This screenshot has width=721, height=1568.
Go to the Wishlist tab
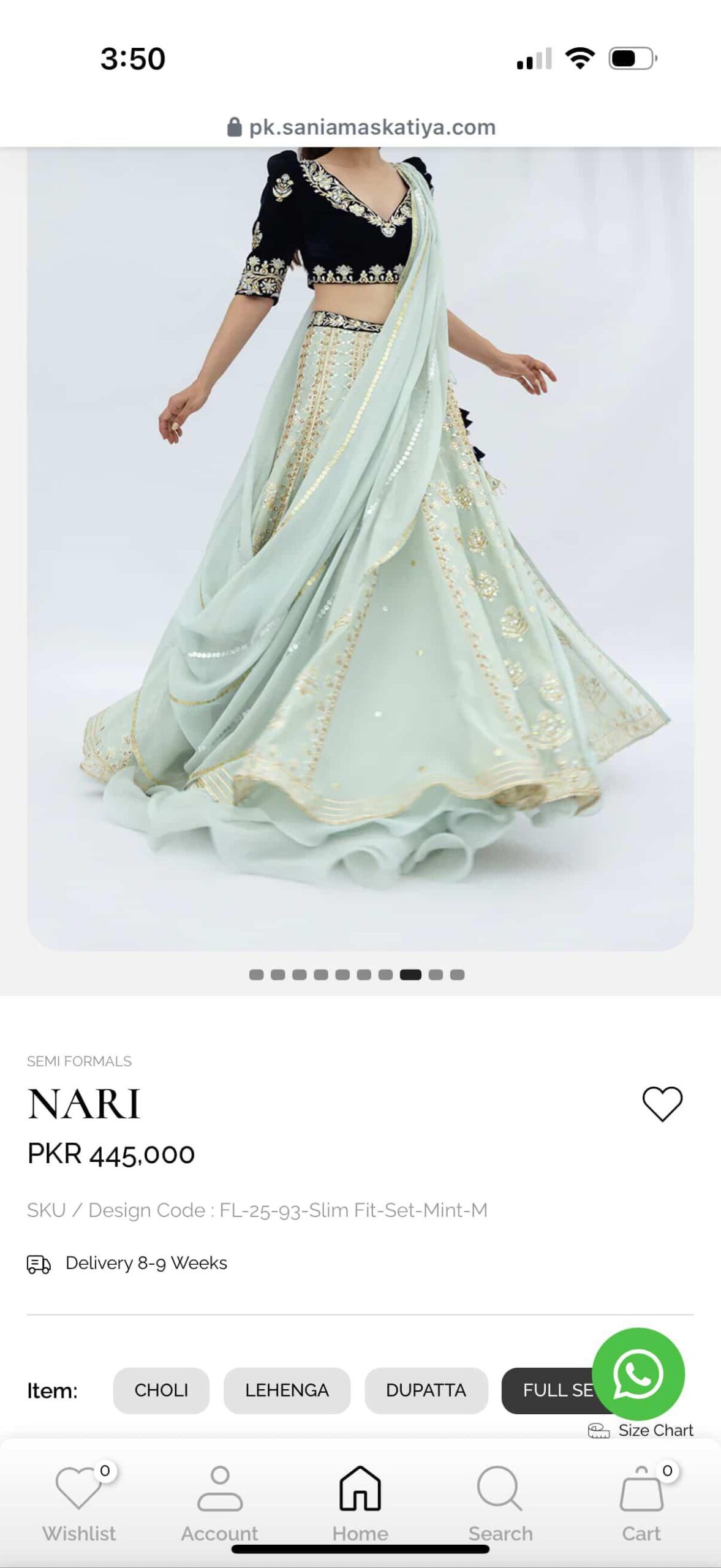tap(78, 1504)
